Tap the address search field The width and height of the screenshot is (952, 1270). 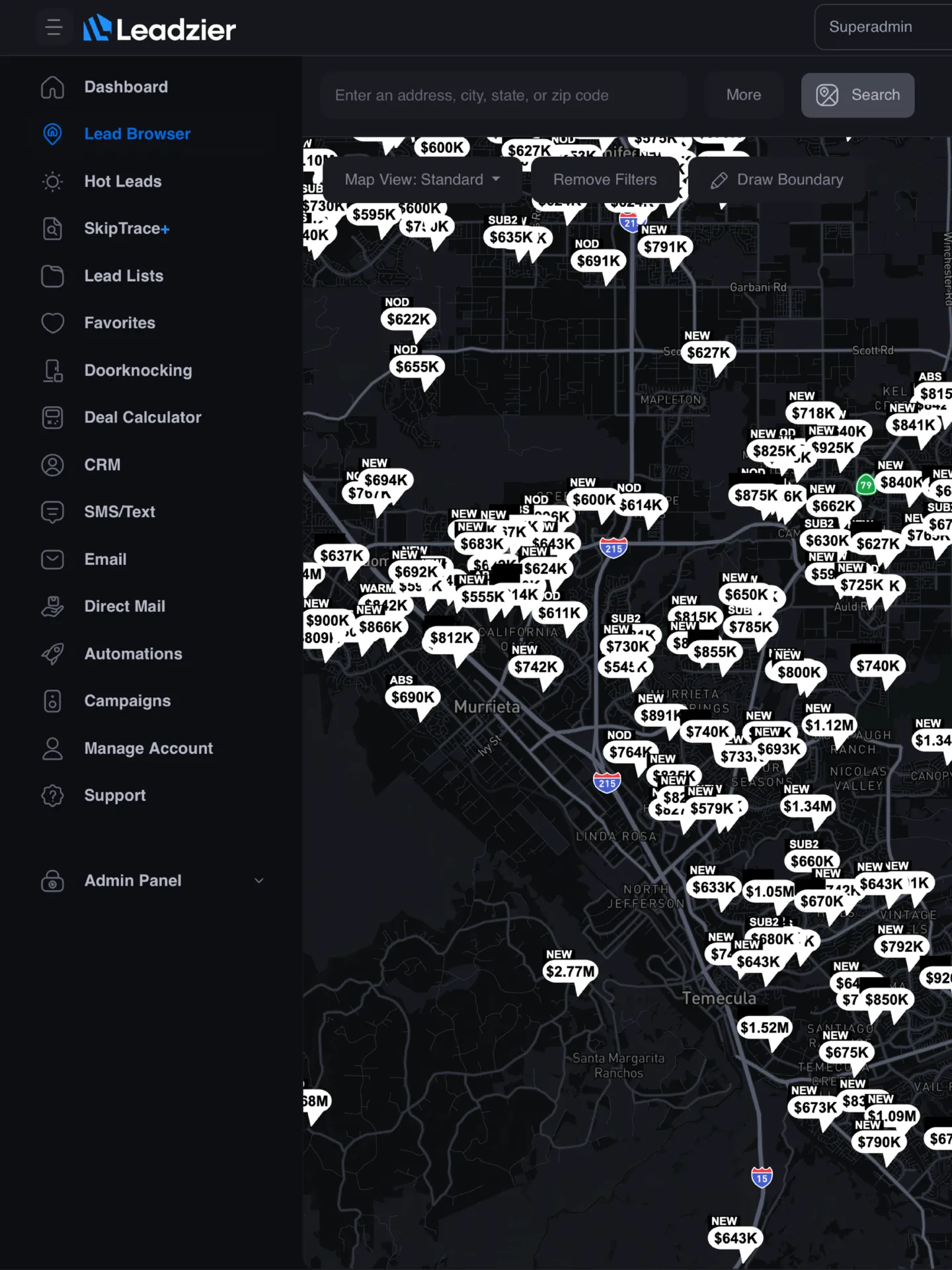(x=502, y=95)
